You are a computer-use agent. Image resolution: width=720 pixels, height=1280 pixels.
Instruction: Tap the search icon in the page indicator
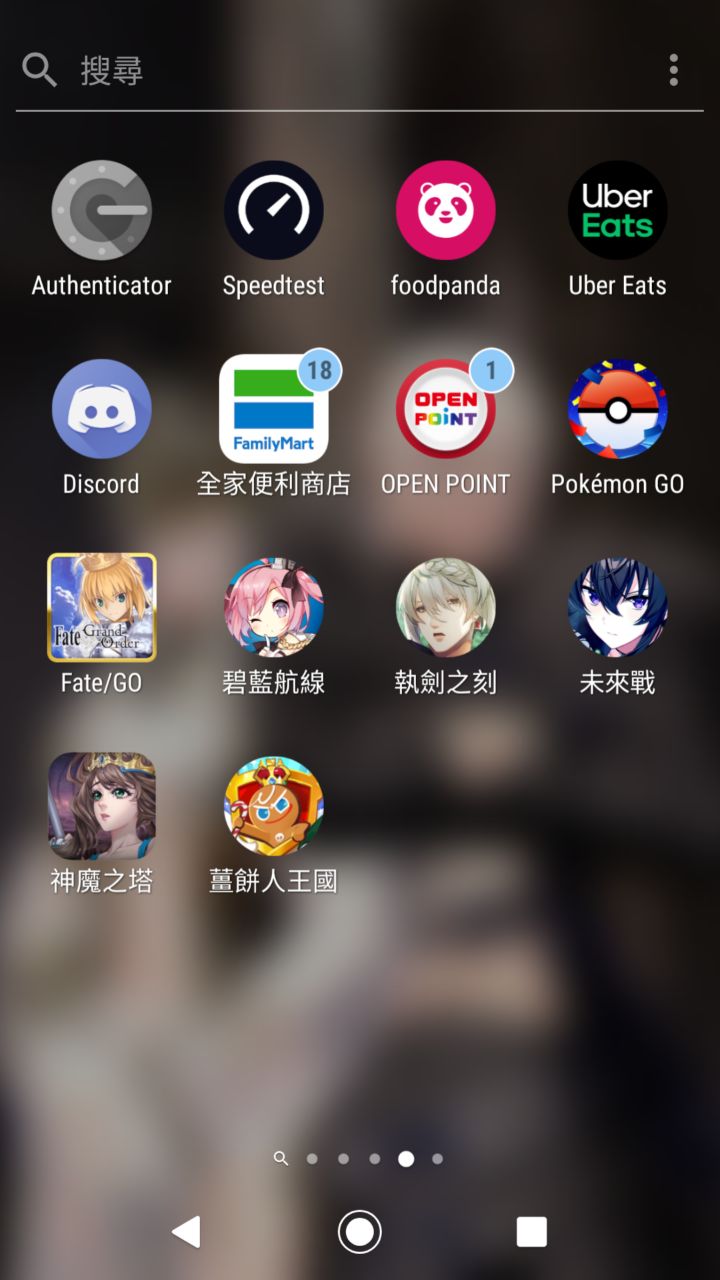(281, 1159)
